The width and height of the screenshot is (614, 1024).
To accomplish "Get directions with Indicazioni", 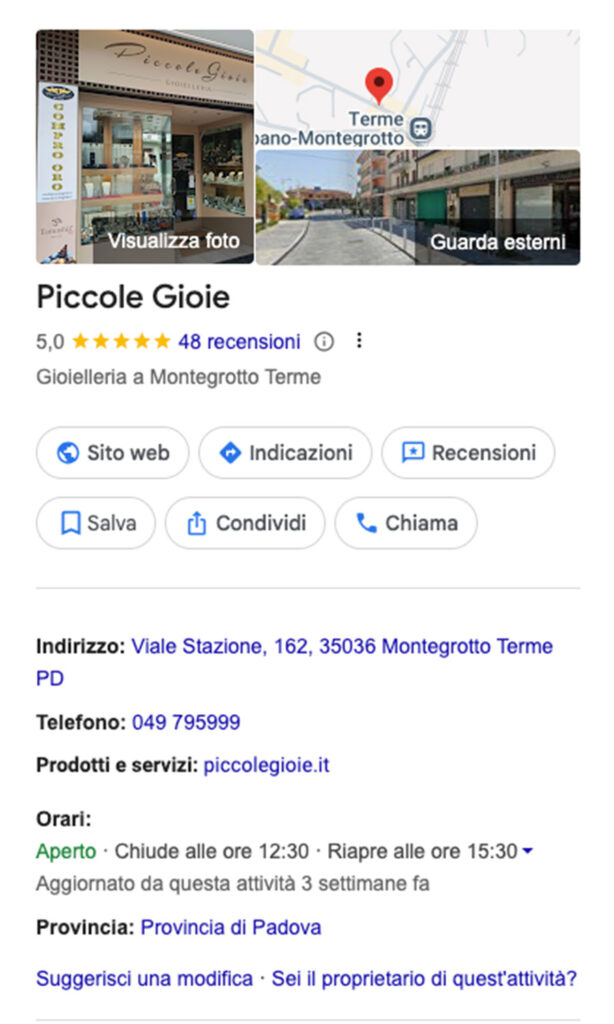I will coord(285,453).
